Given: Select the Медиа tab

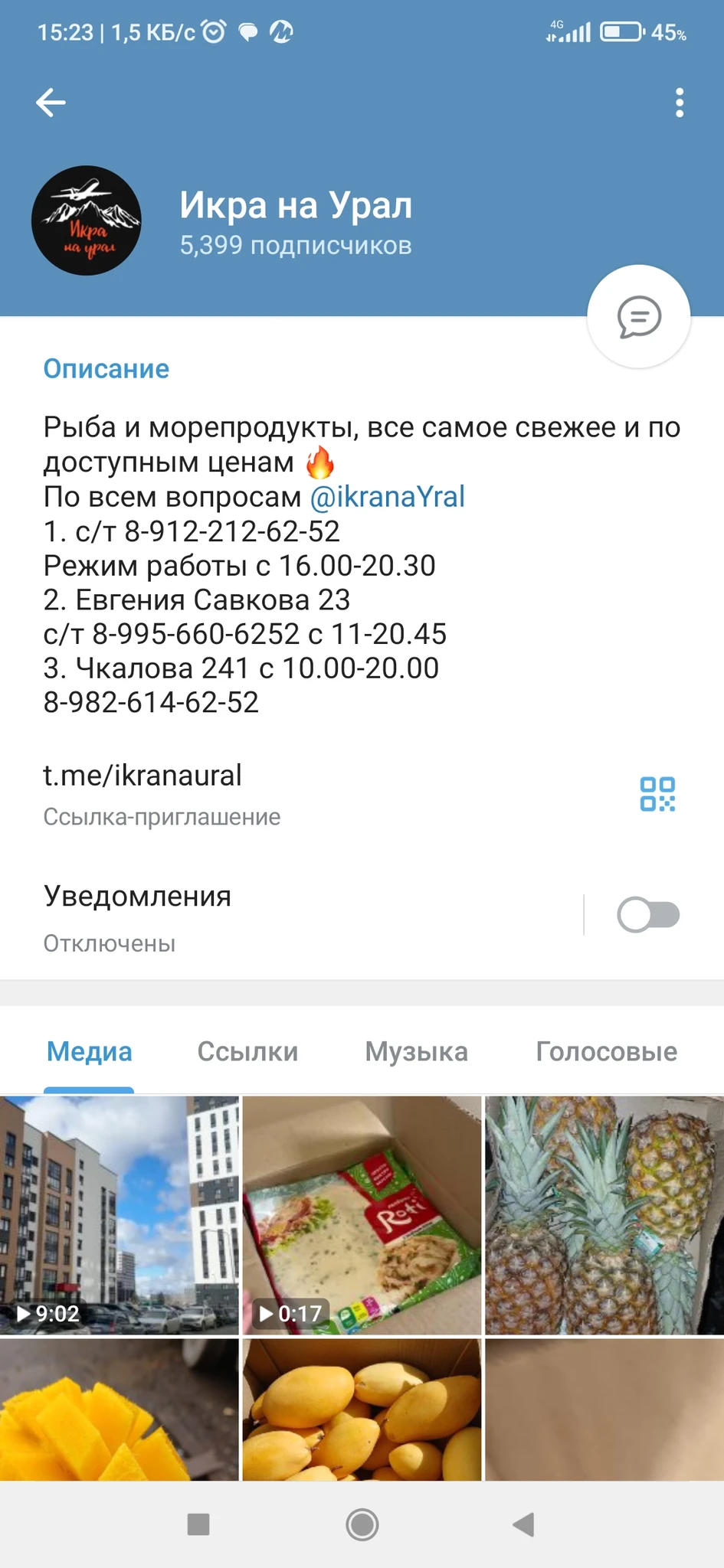Looking at the screenshot, I should pos(90,1051).
